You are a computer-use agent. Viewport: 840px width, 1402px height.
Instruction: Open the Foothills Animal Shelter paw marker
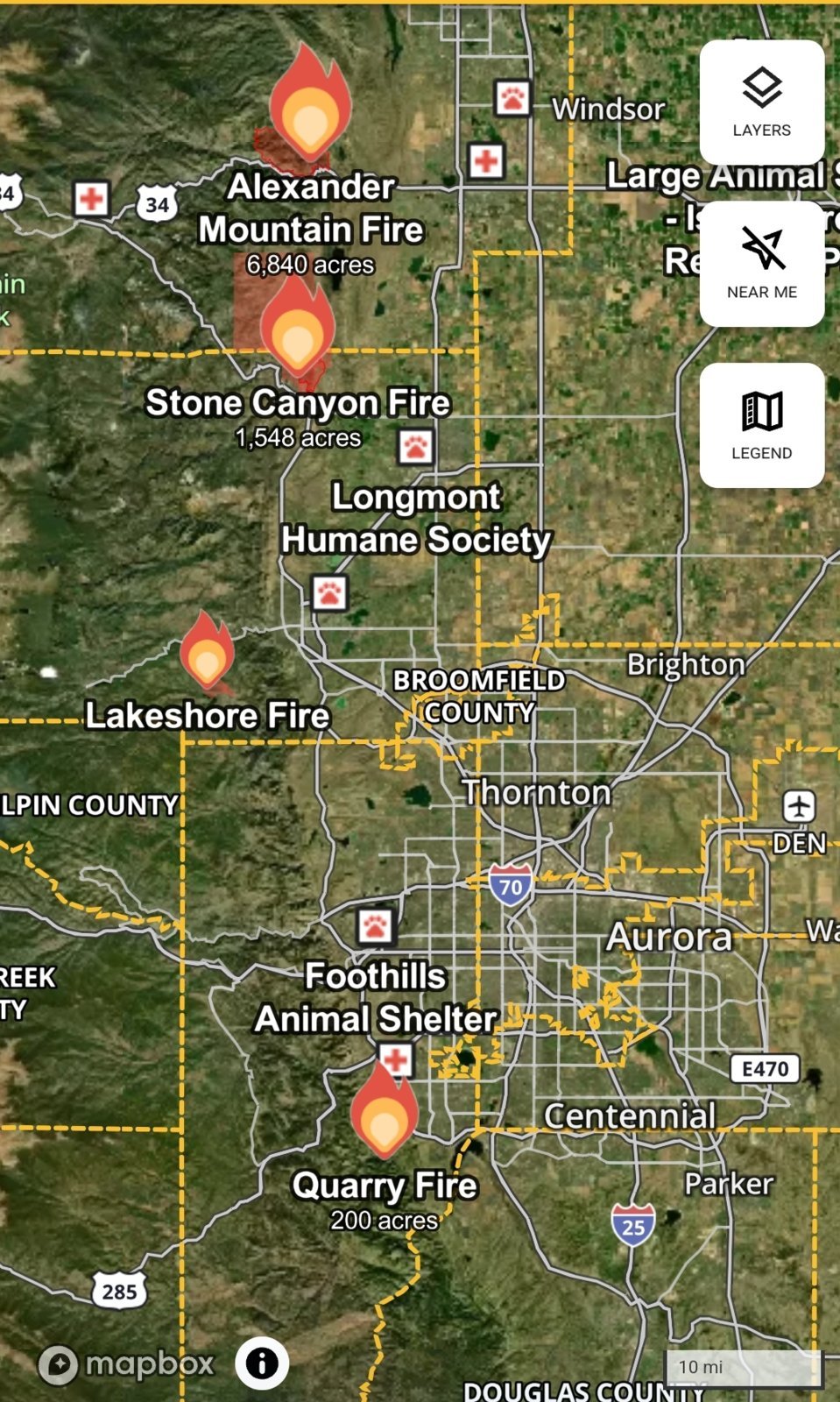coord(376,925)
